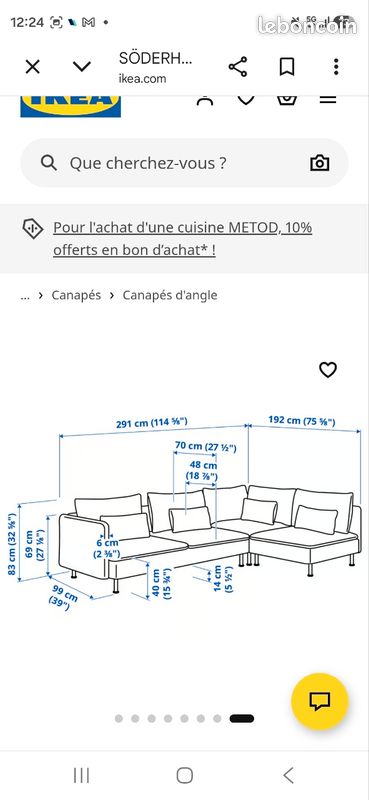
Task: Go to Canapés breadcrumb
Action: (76, 295)
